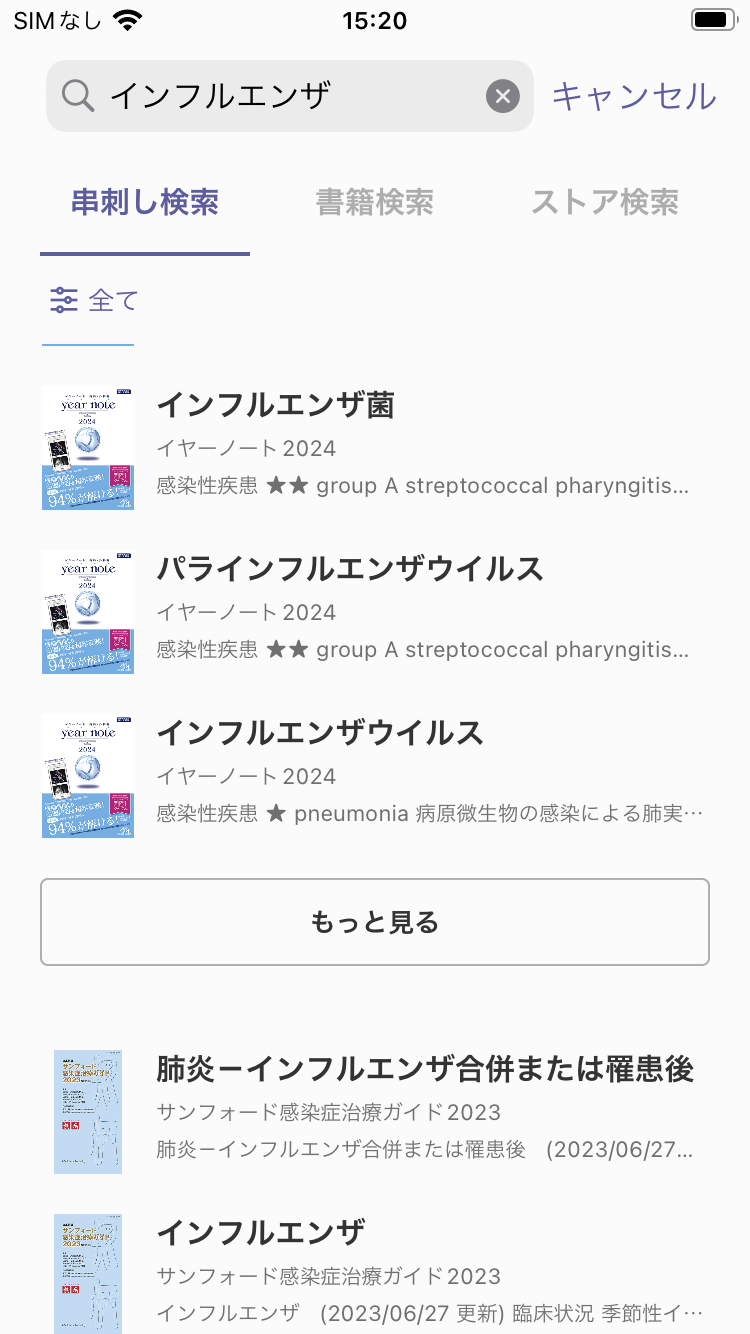Open the 全て filter options
The width and height of the screenshot is (750, 1334).
coord(94,300)
